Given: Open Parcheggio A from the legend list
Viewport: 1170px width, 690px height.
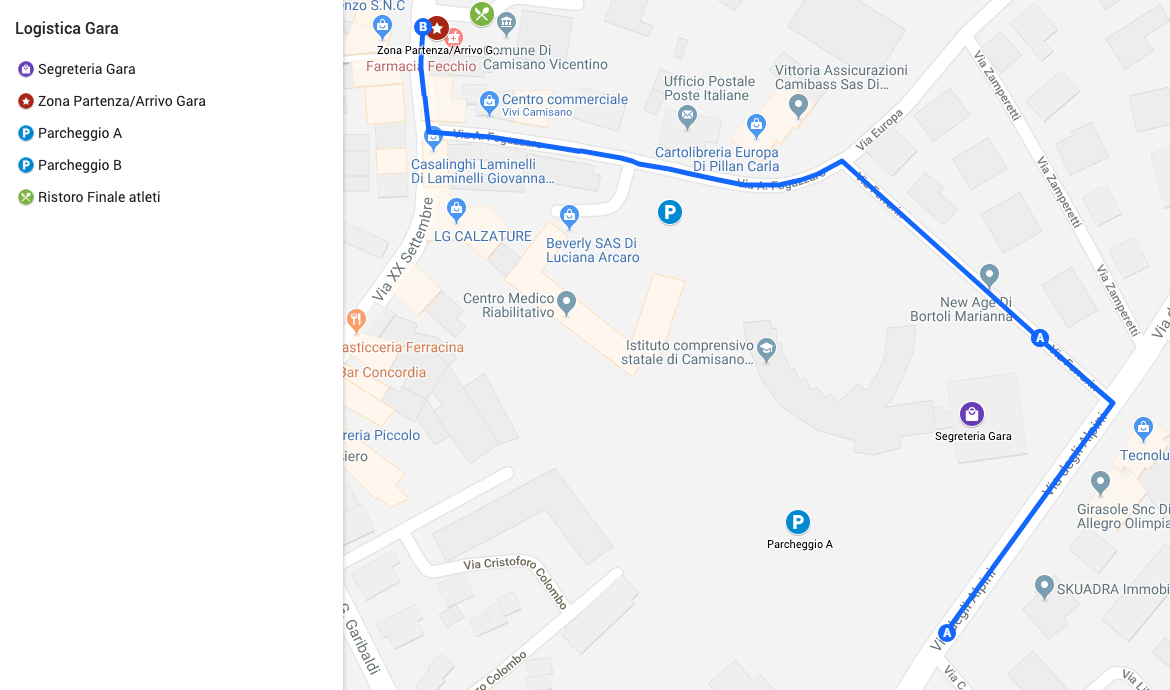Looking at the screenshot, I should pyautogui.click(x=79, y=133).
